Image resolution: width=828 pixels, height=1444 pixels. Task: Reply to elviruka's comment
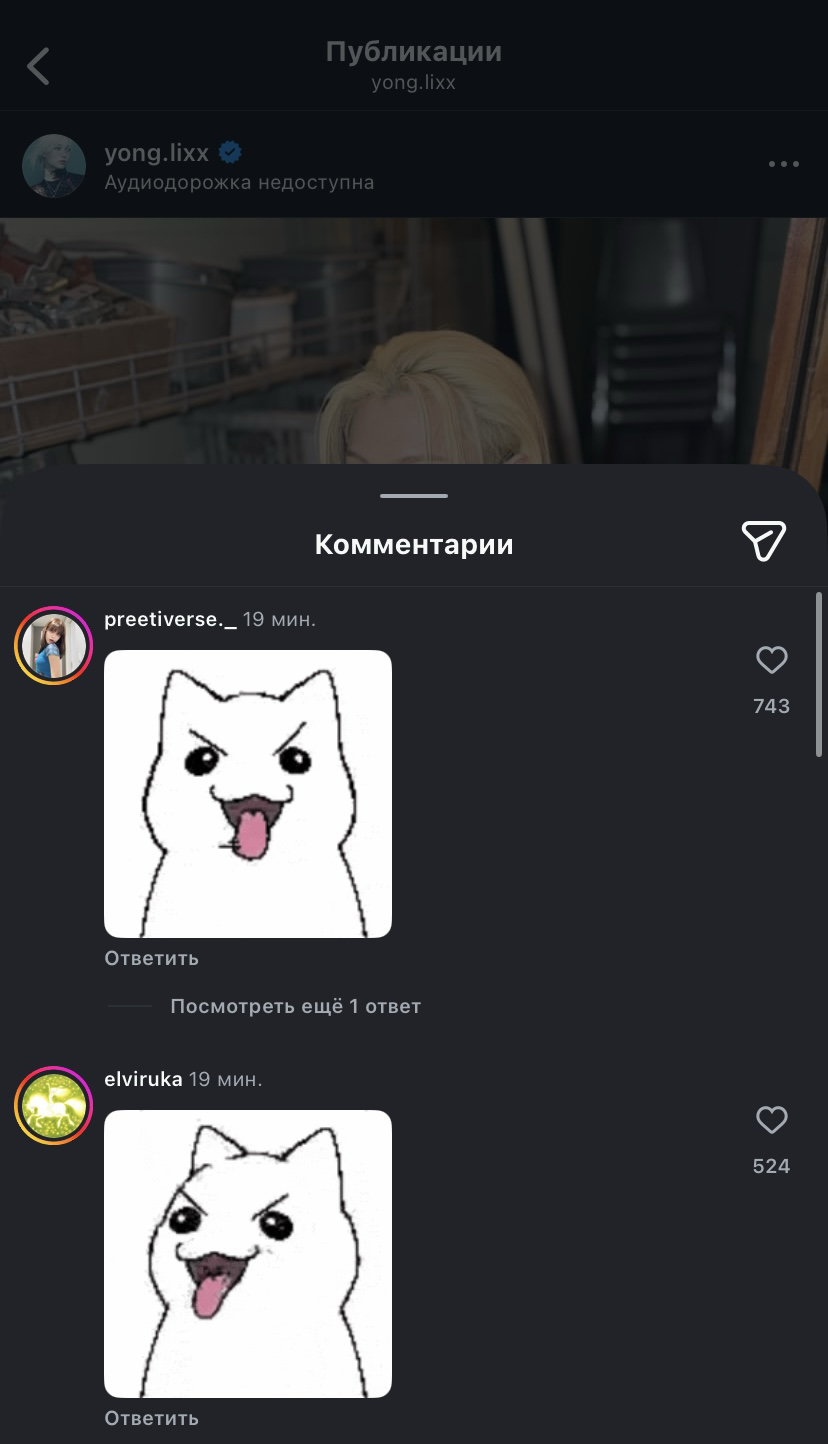[151, 1418]
